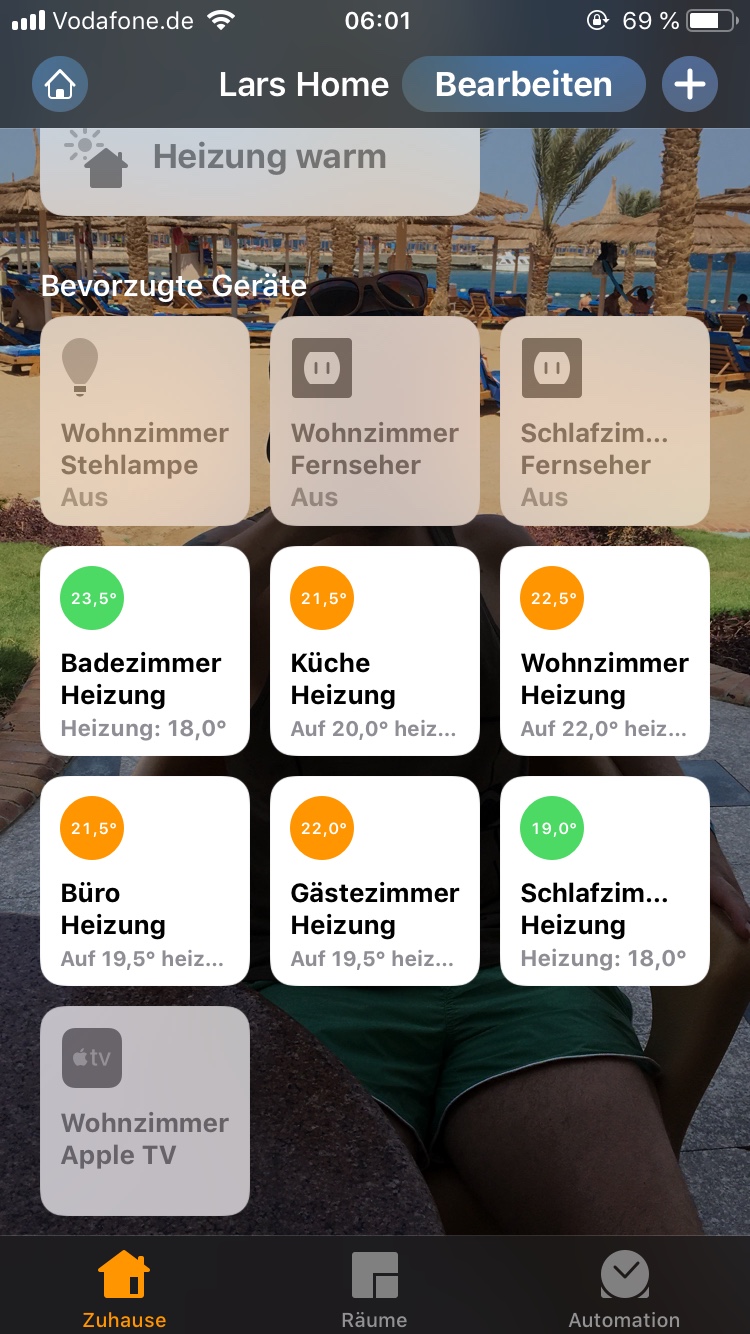Turn on Wohnzimmer Stehlampe
Viewport: 750px width, 1334px height.
145,421
